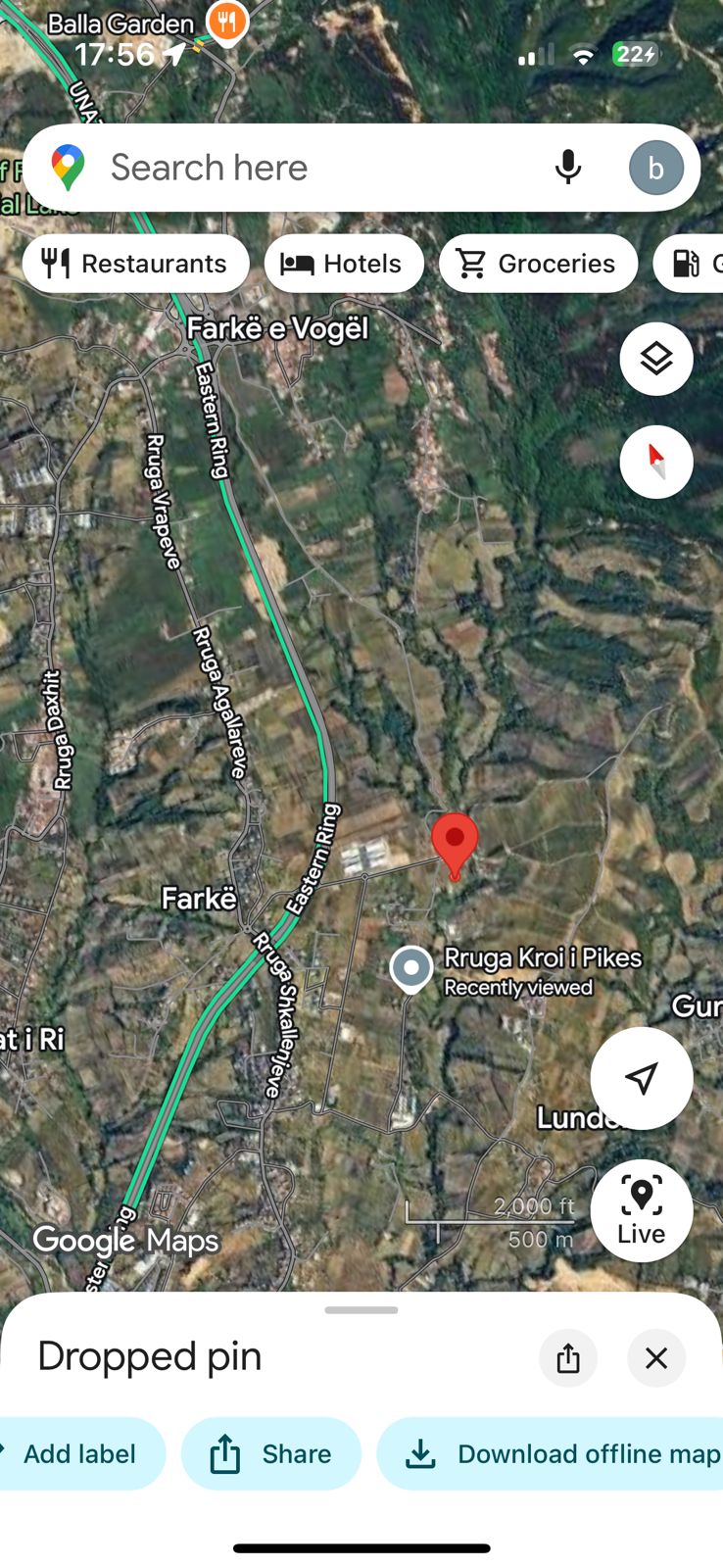Tap the Share chip
Image resolution: width=723 pixels, height=1568 pixels.
point(271,1453)
